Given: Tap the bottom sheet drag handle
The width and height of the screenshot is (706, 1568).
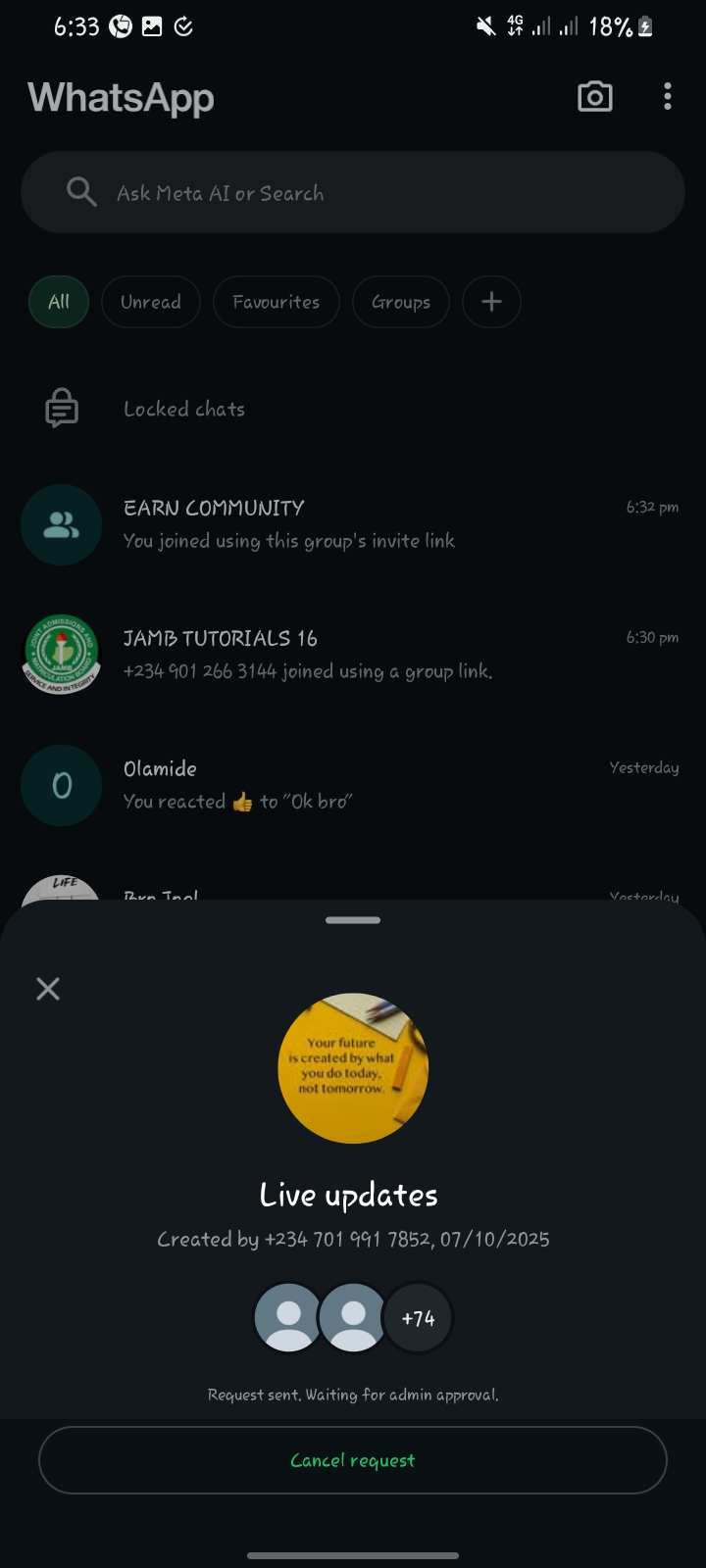Looking at the screenshot, I should (353, 920).
